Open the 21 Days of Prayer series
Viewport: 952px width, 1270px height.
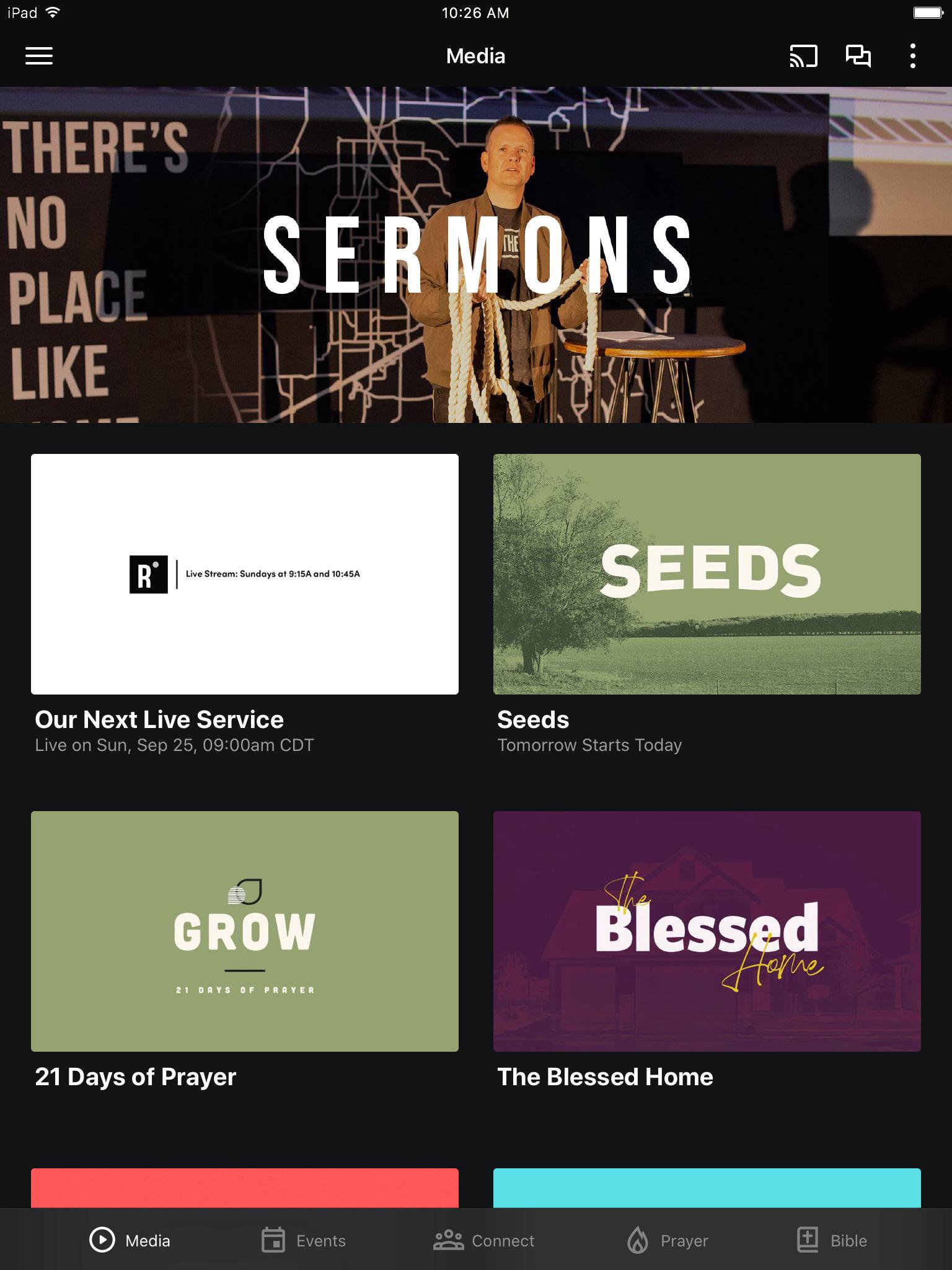245,931
